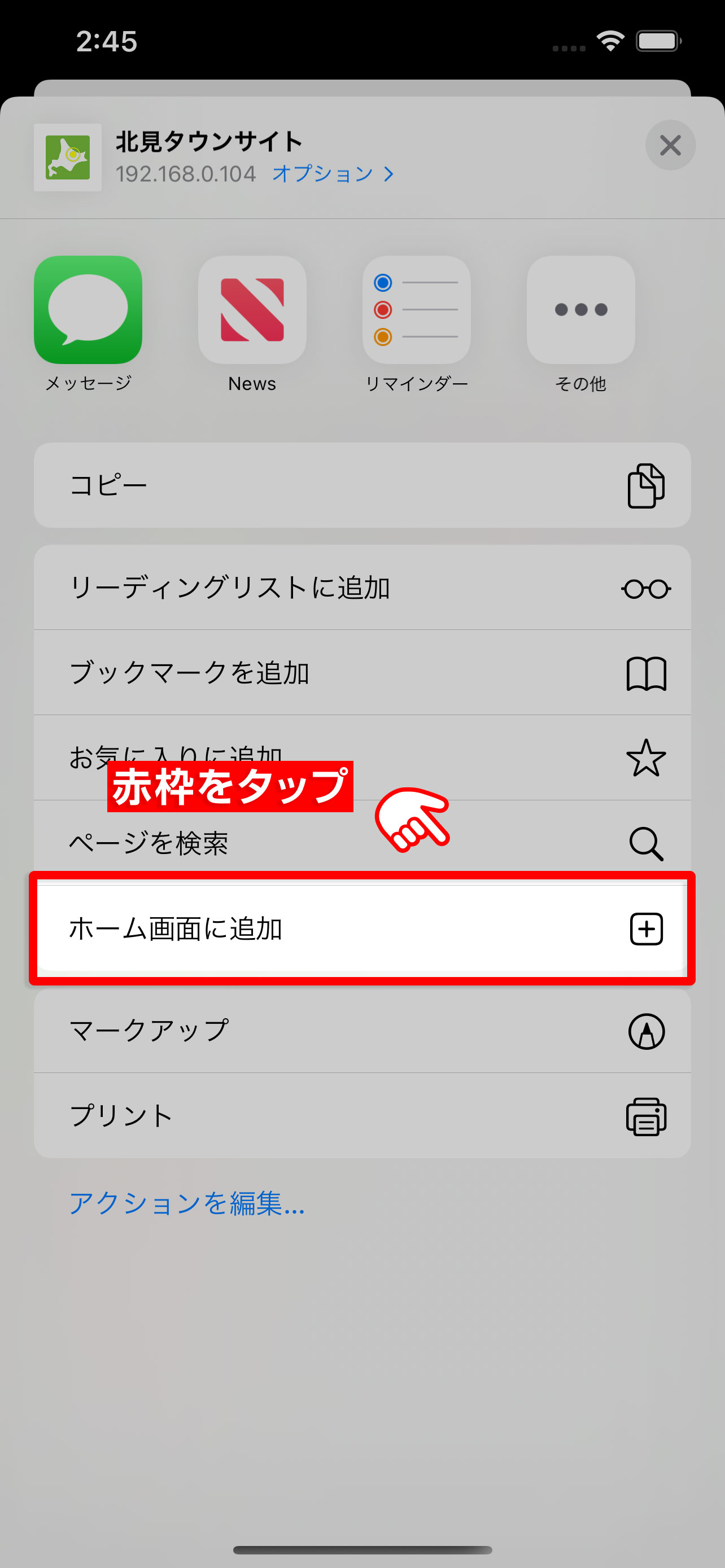Choose リーディングリストに追加

point(362,588)
